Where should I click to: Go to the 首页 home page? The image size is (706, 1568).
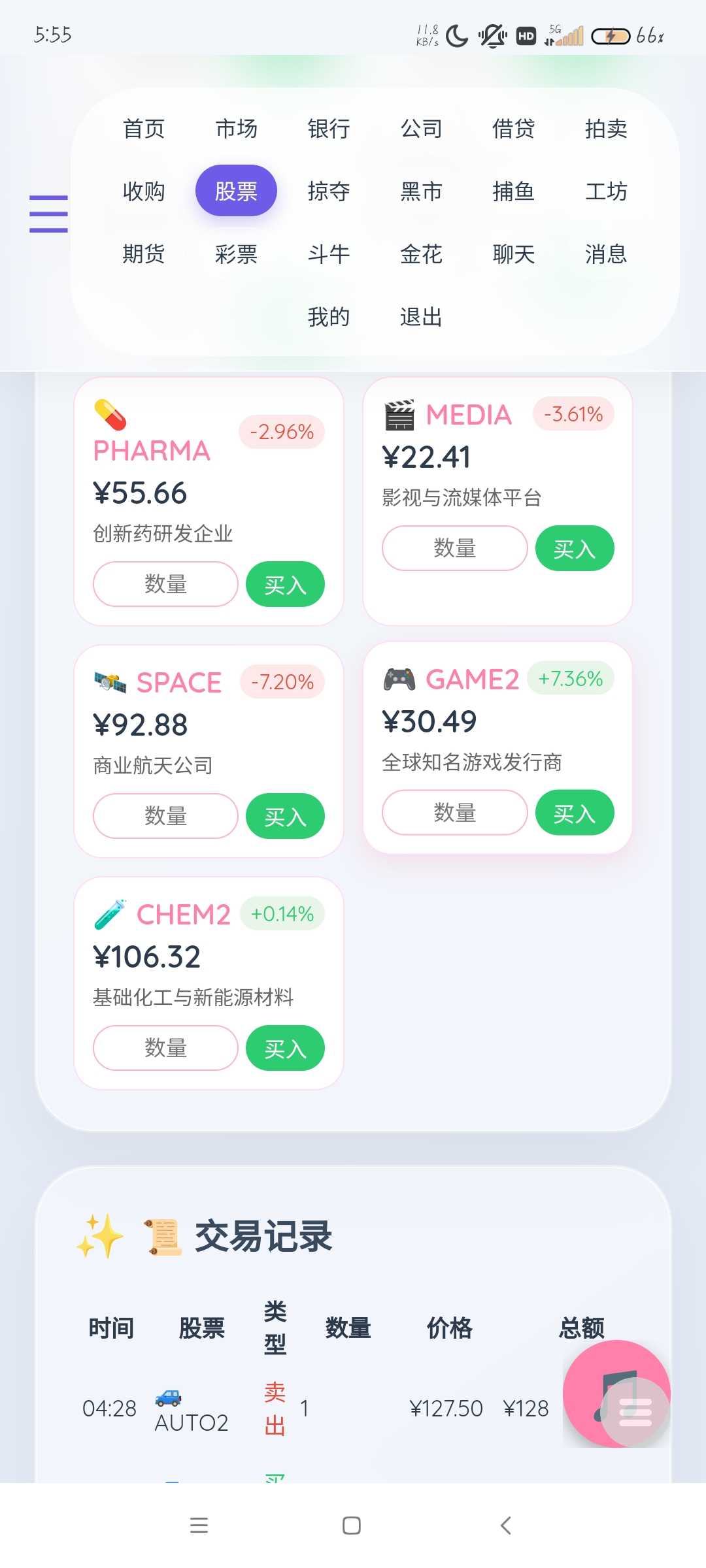144,129
